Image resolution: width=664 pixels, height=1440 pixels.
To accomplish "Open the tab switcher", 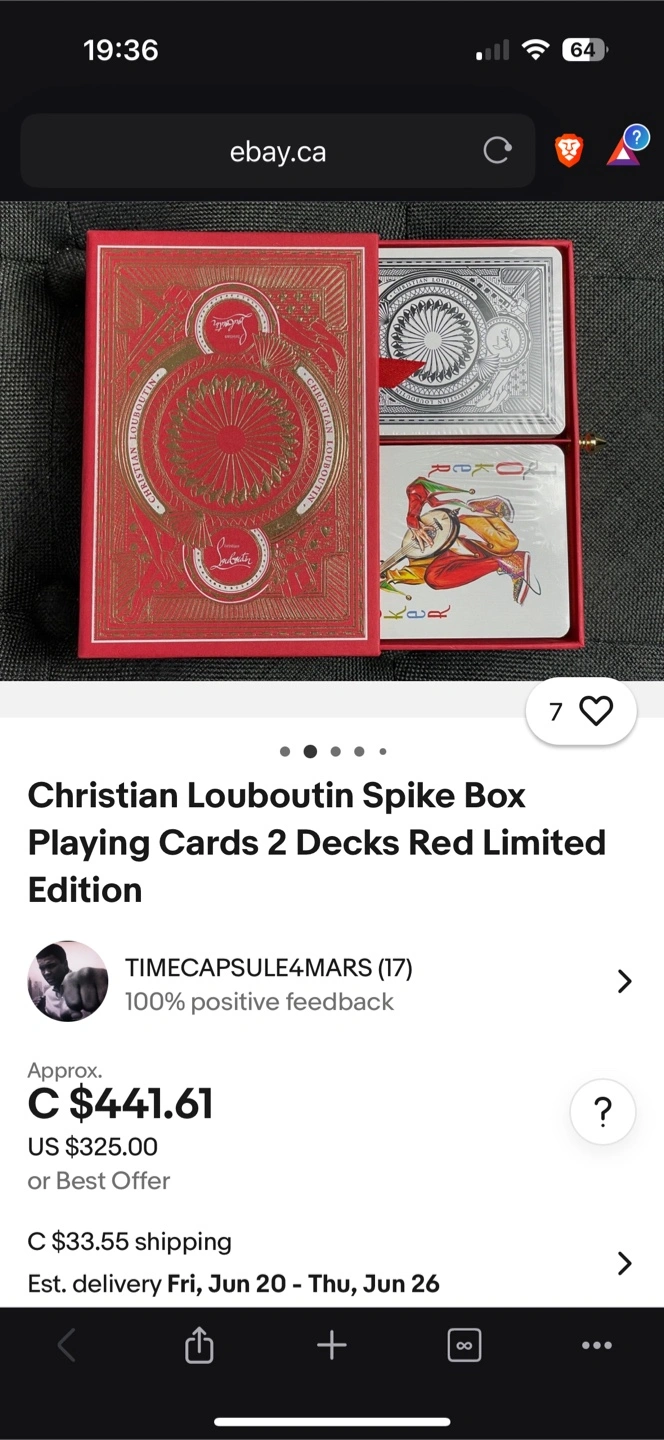I will [x=464, y=1345].
